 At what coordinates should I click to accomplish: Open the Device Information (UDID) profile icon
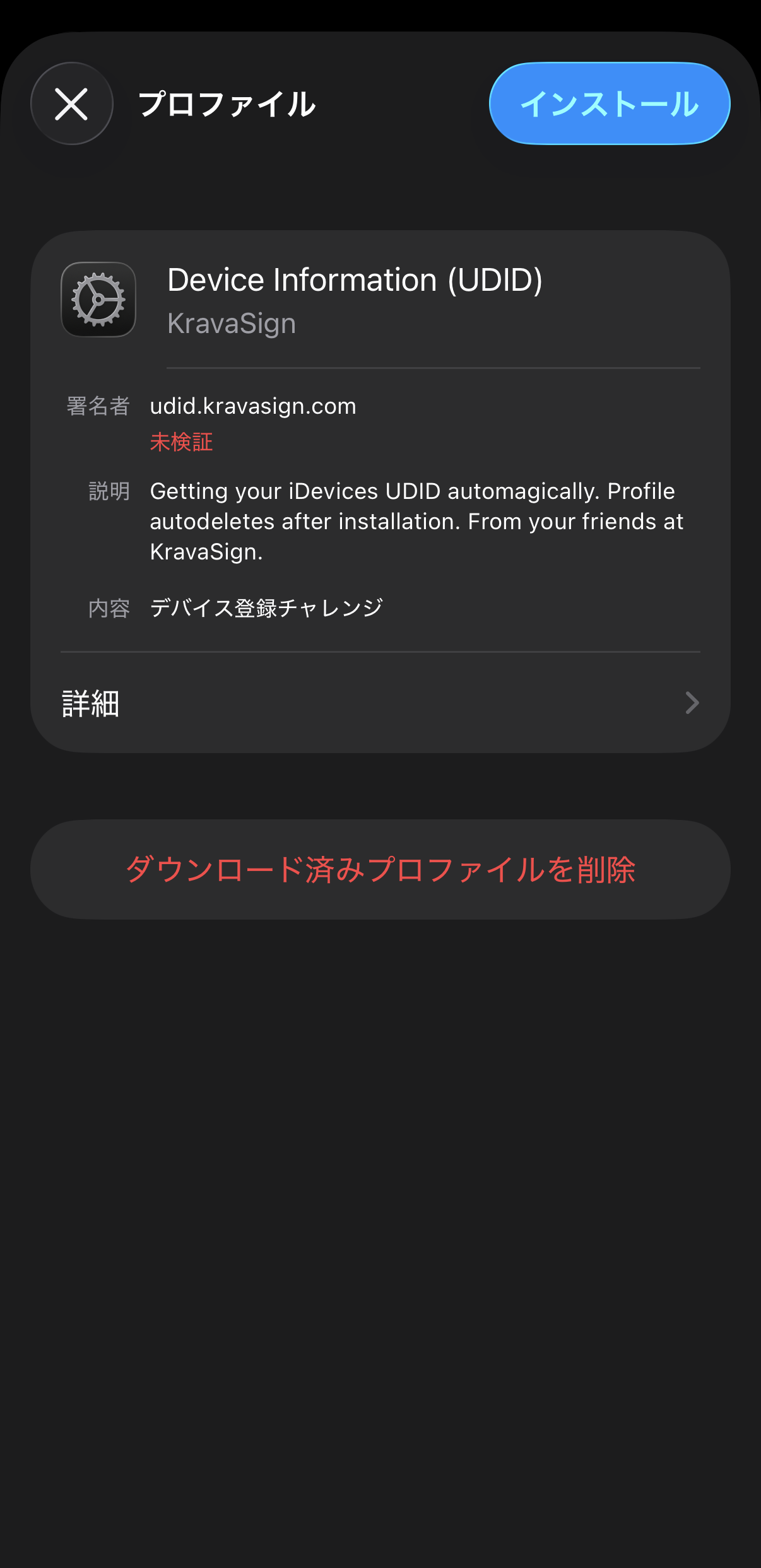click(x=98, y=300)
